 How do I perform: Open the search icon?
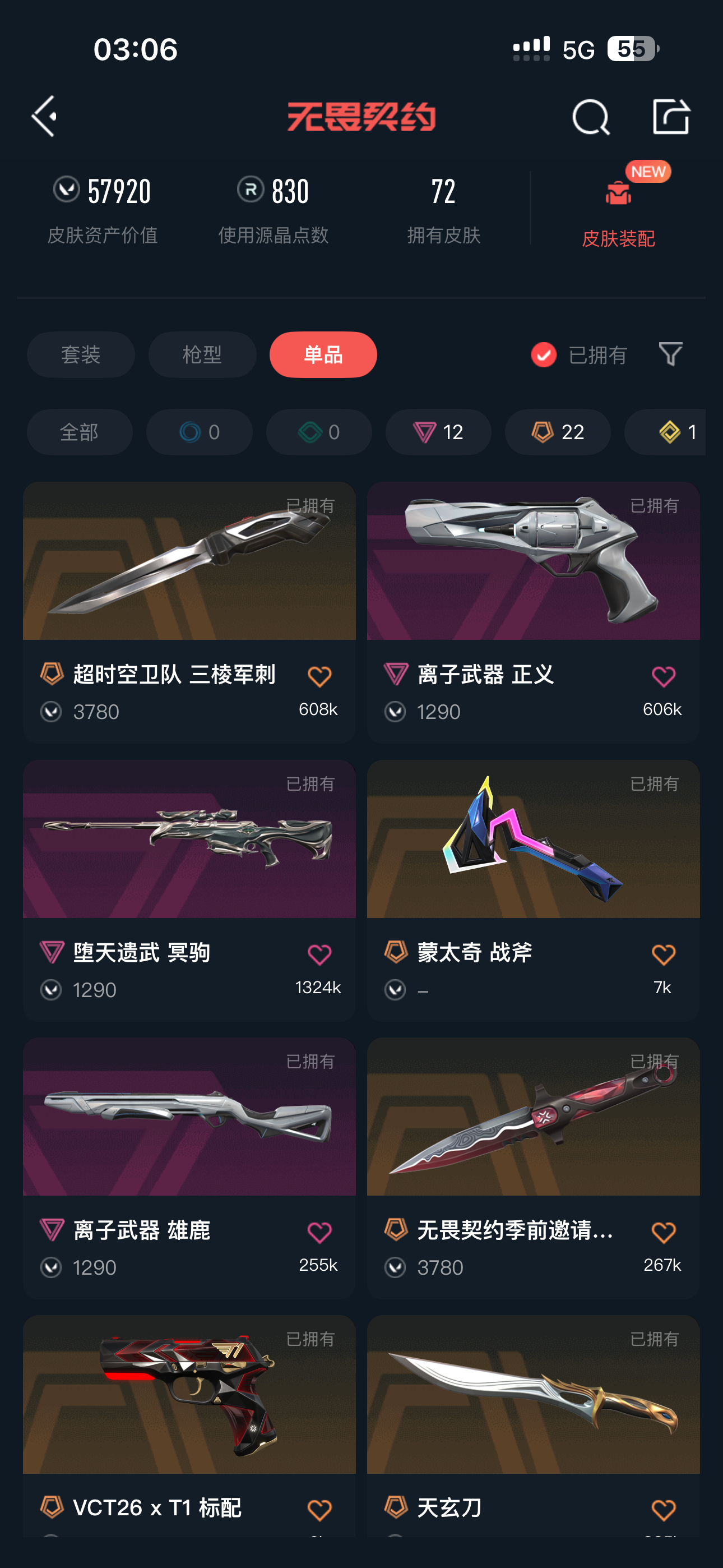pos(590,117)
